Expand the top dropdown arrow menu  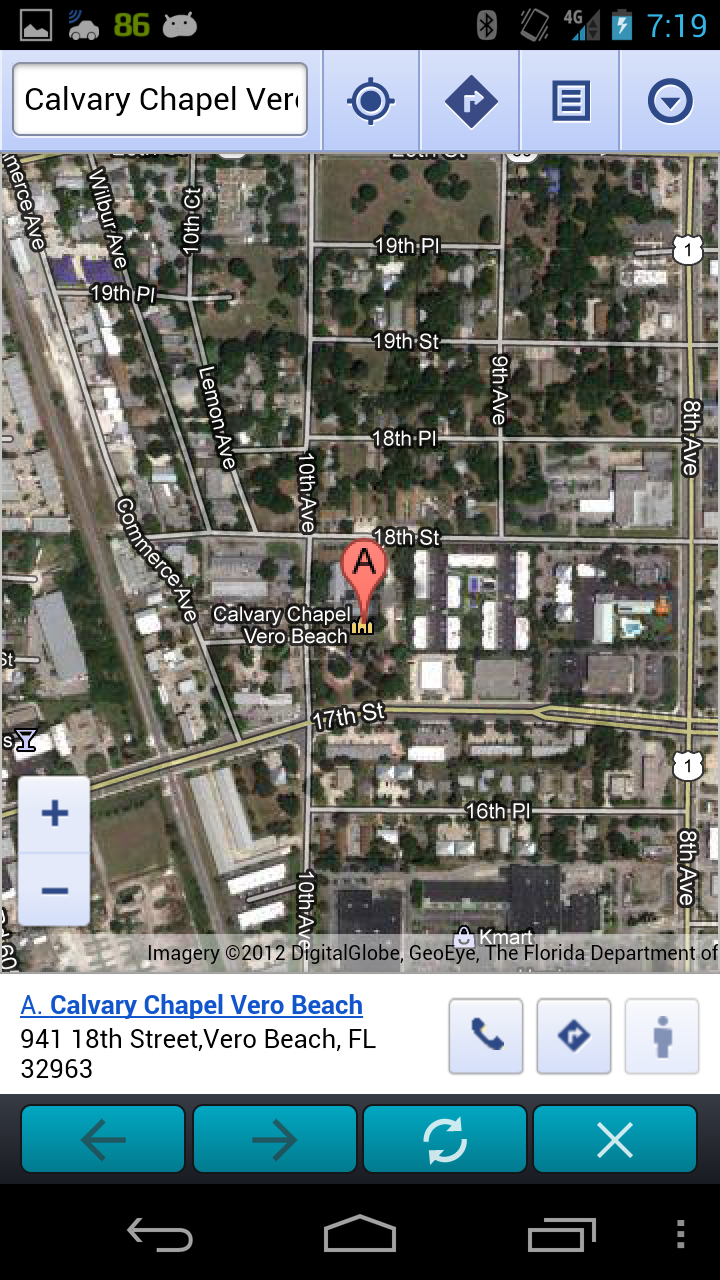click(x=670, y=101)
